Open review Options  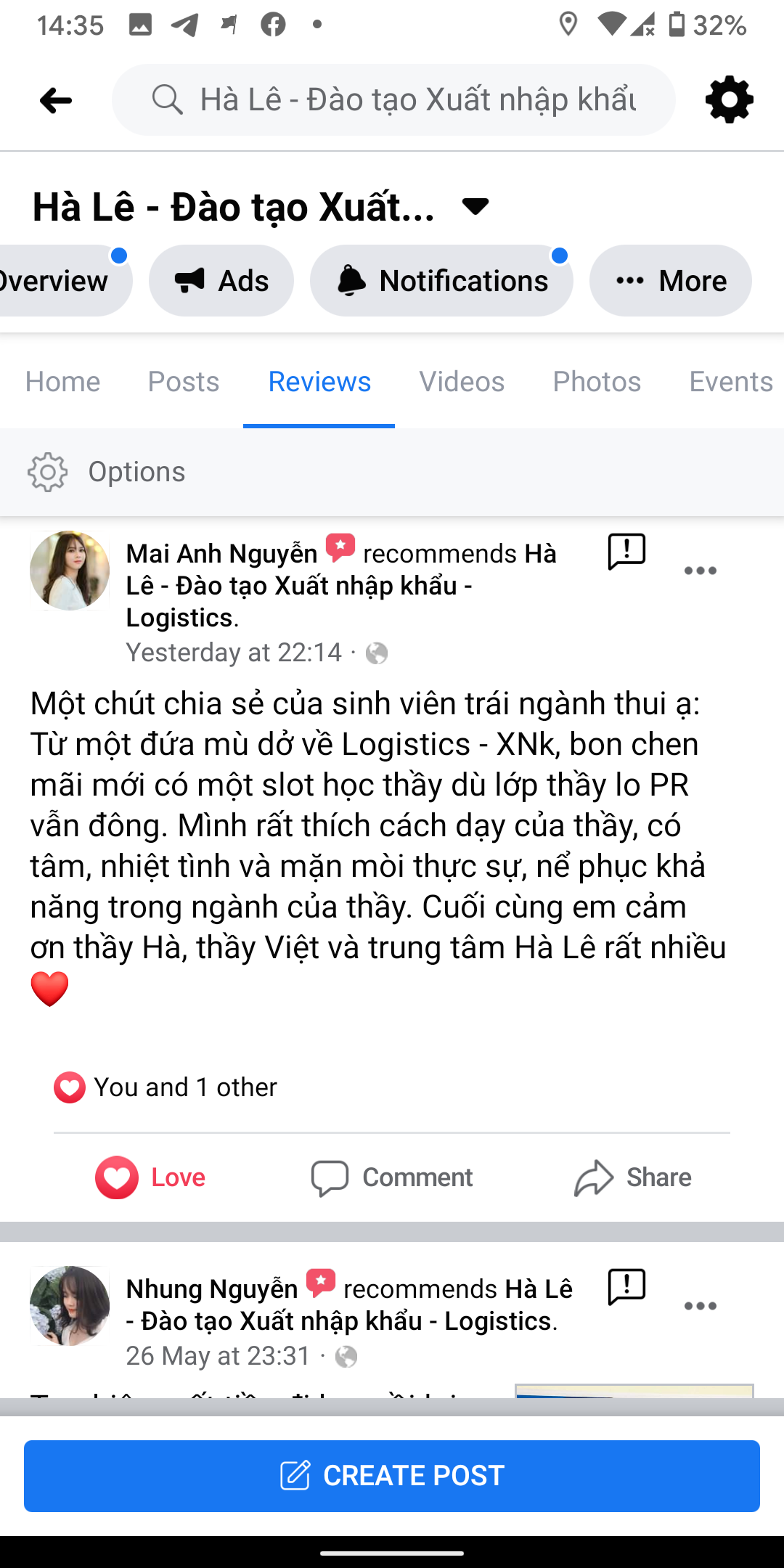(x=107, y=472)
